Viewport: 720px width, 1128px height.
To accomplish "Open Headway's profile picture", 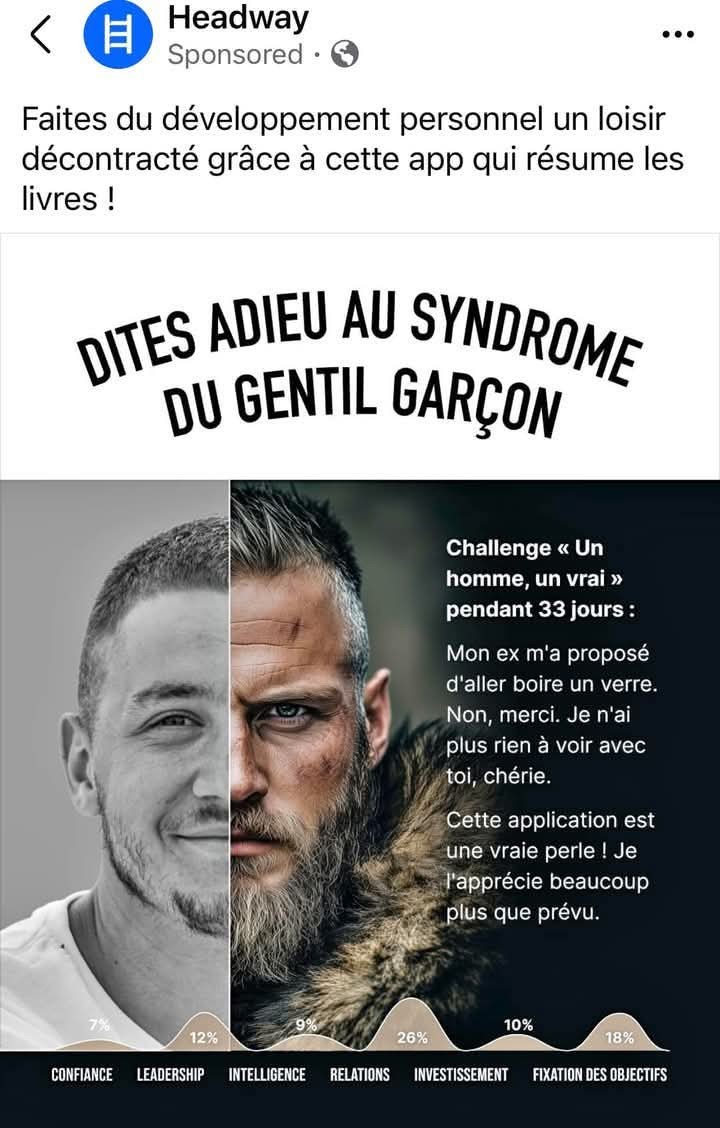I will [117, 36].
